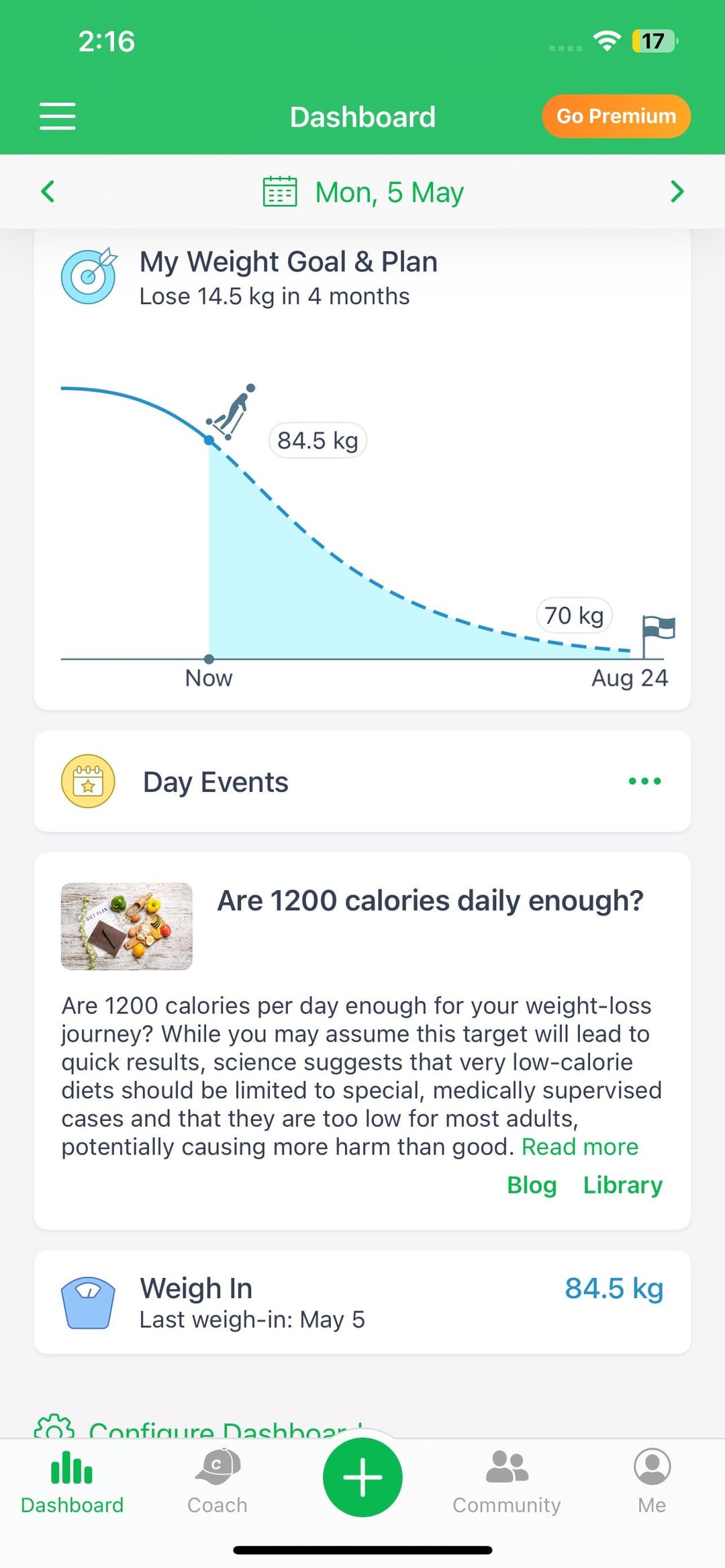Viewport: 725px width, 1568px height.
Task: Open My Weight Goal & Plan card
Action: (x=362, y=469)
